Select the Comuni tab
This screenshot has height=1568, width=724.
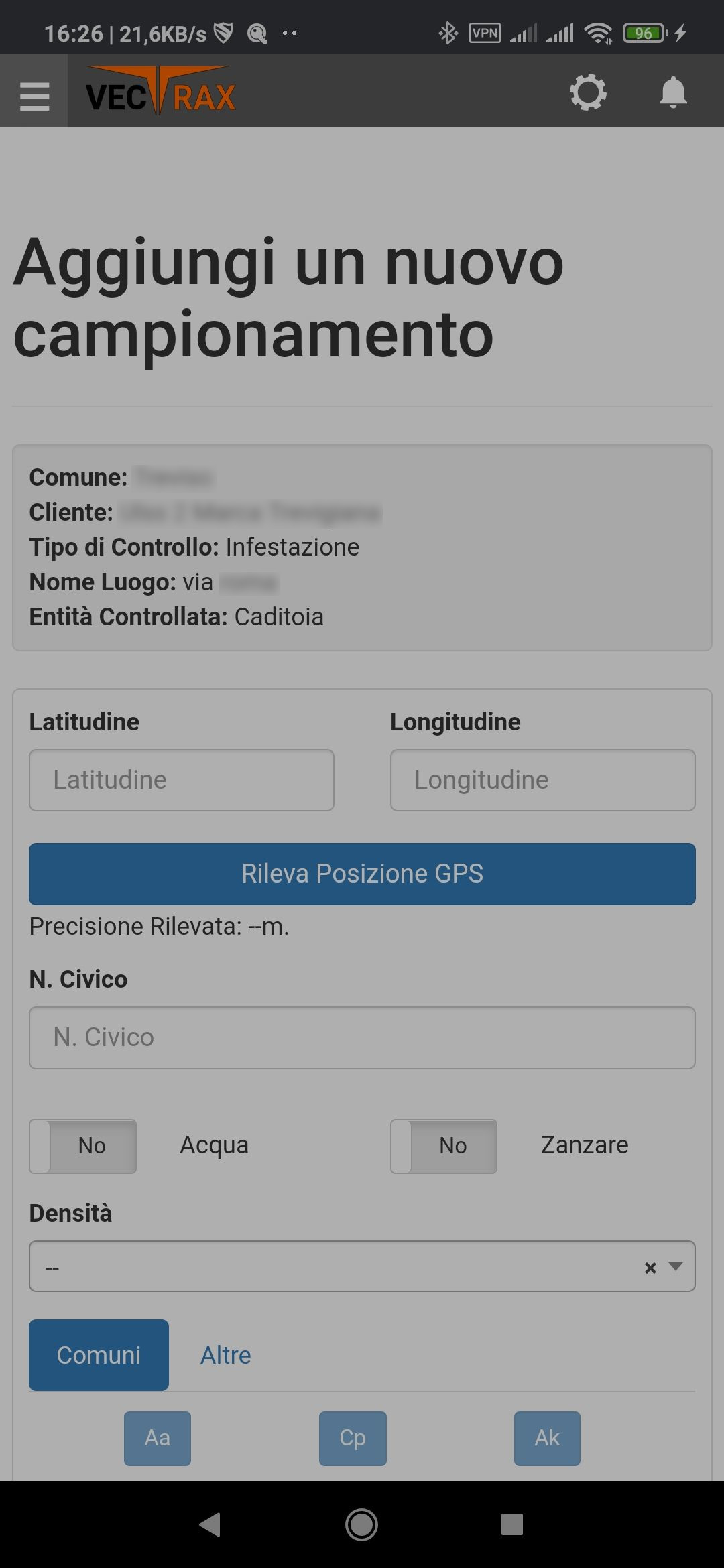point(99,1355)
